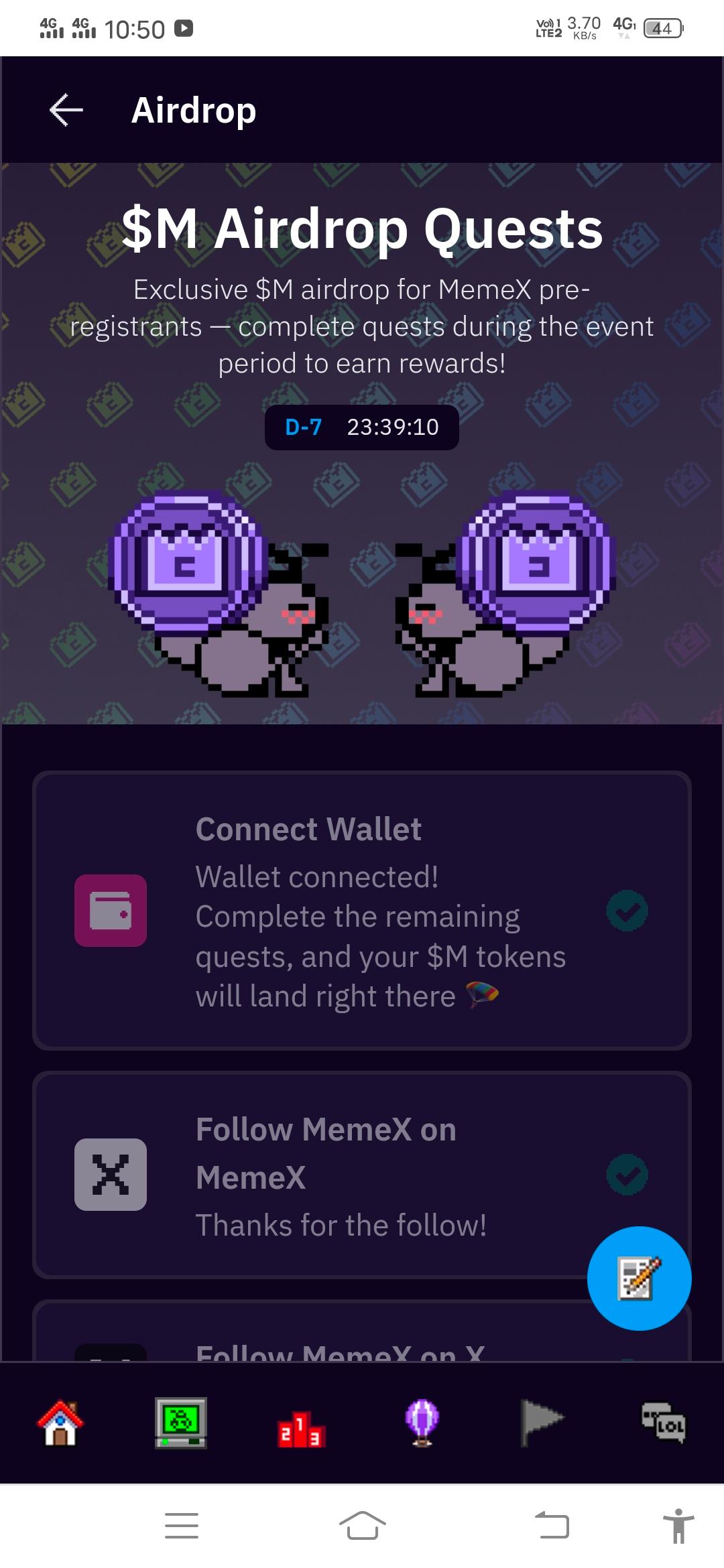Tap the blue floating compose button

click(639, 1278)
